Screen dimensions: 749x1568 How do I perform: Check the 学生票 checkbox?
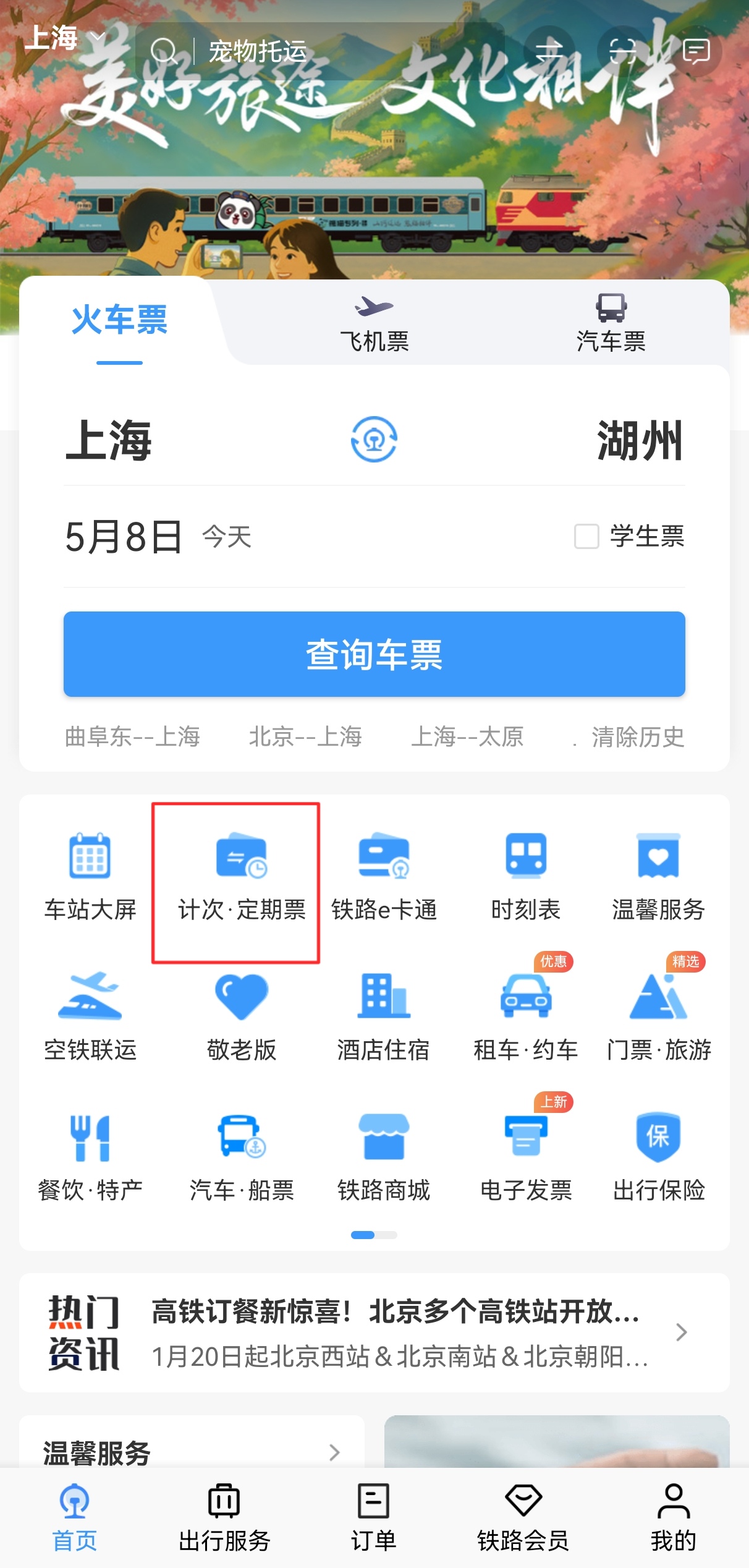pyautogui.click(x=586, y=536)
